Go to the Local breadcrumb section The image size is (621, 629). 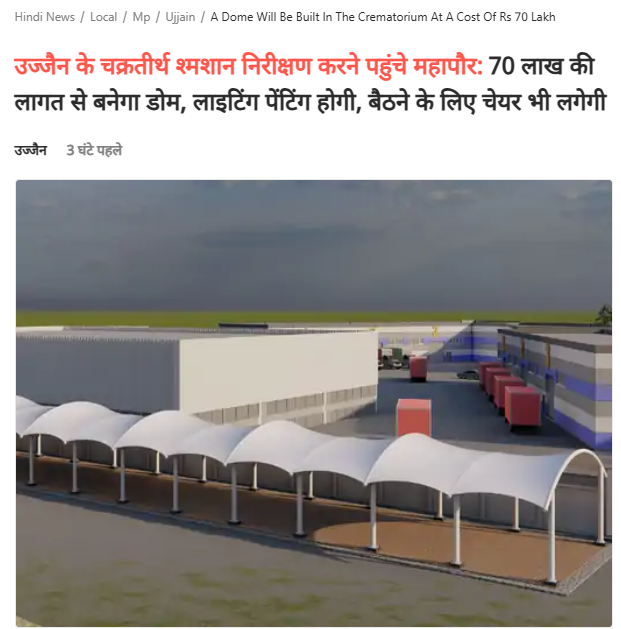coord(104,17)
